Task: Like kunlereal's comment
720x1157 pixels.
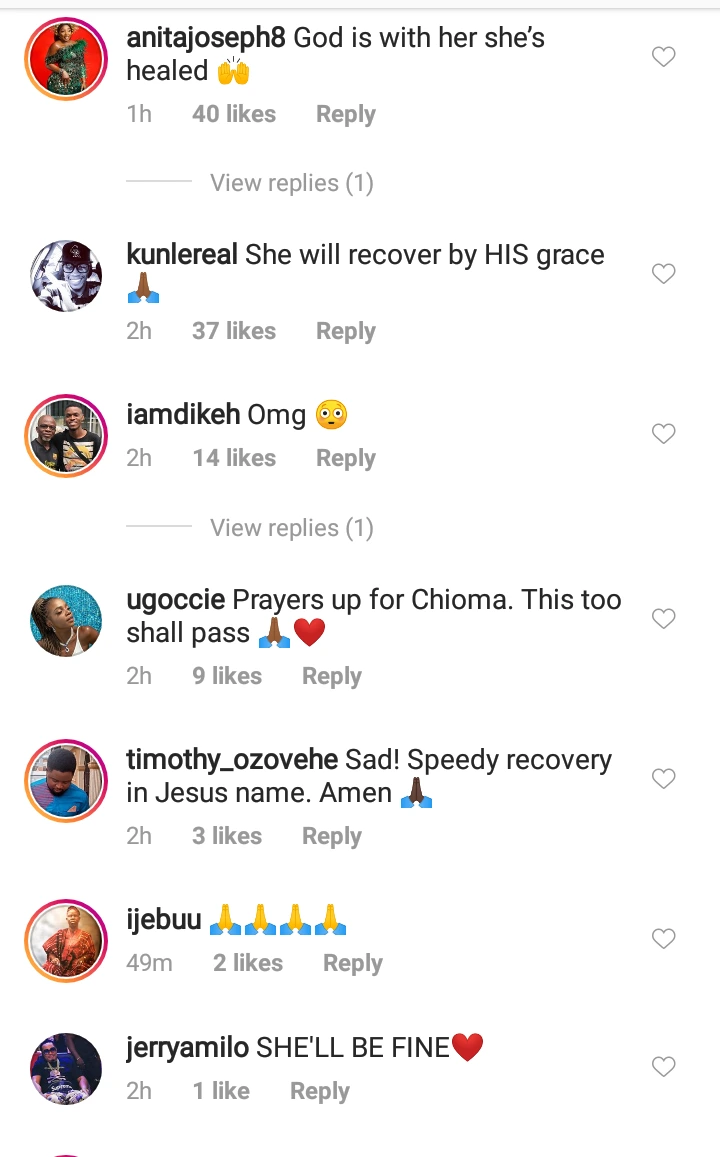Action: pos(663,274)
